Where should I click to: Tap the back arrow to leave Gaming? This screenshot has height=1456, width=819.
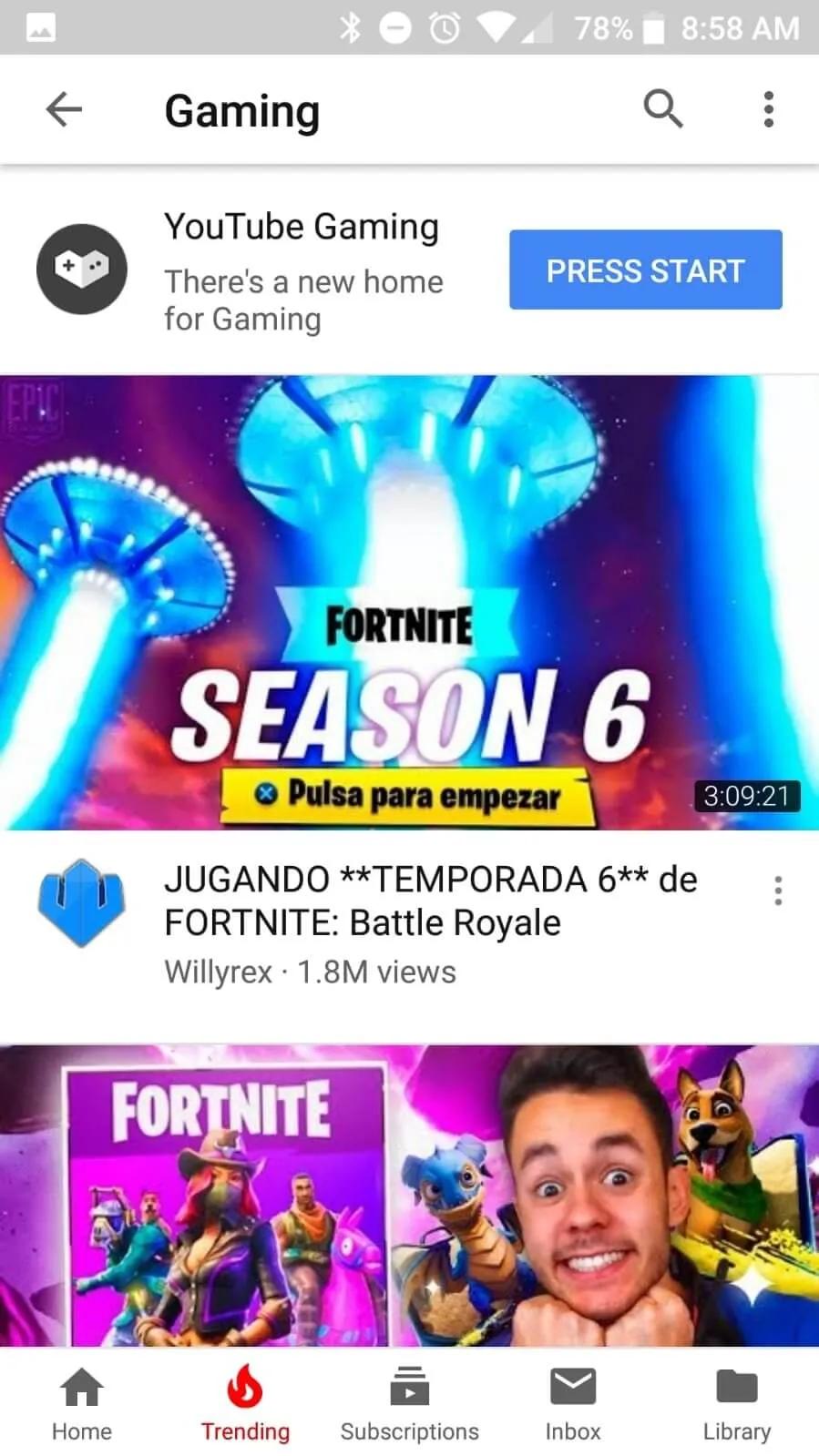coord(62,108)
